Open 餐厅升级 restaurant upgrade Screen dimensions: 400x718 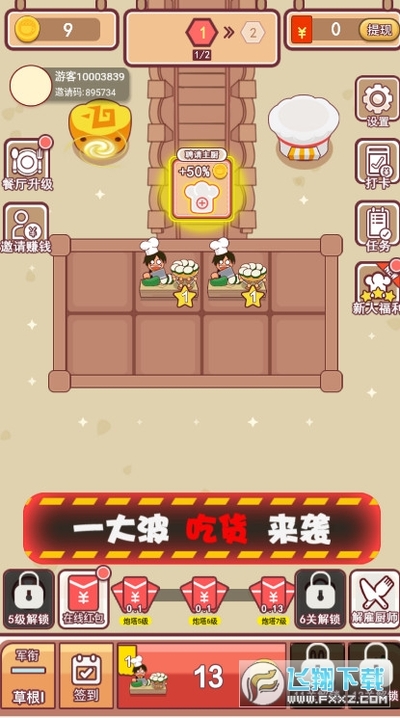[27, 165]
